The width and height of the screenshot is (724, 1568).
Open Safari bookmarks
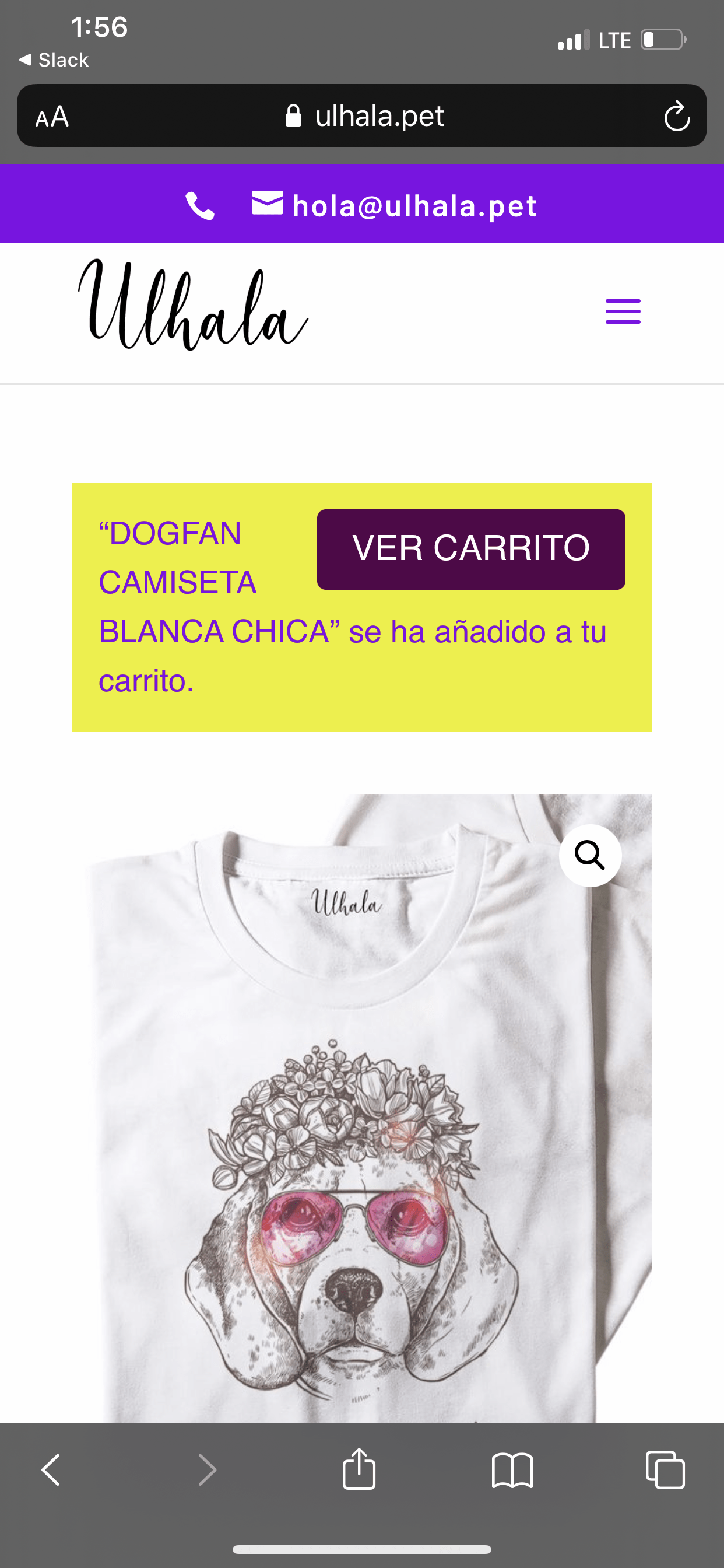[512, 1470]
